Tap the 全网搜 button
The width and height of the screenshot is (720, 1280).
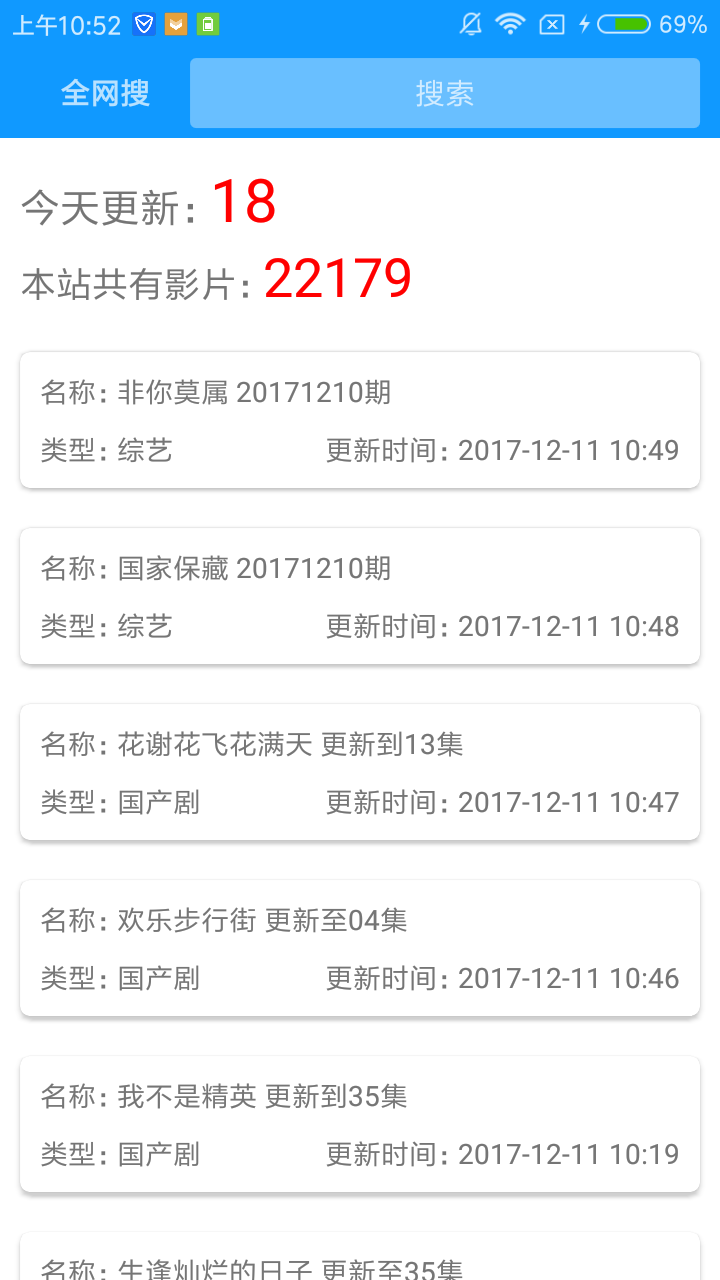[105, 93]
